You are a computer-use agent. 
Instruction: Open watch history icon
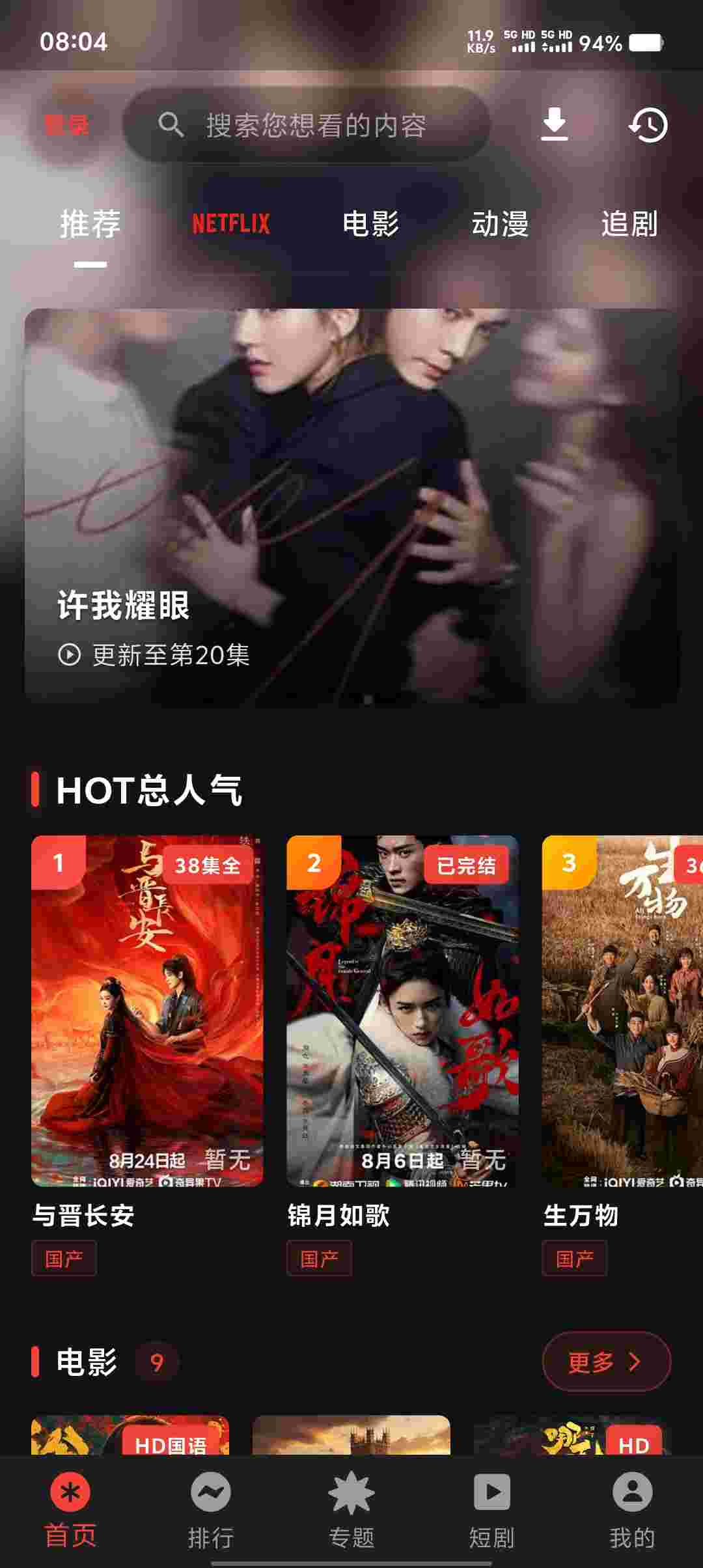coord(648,124)
